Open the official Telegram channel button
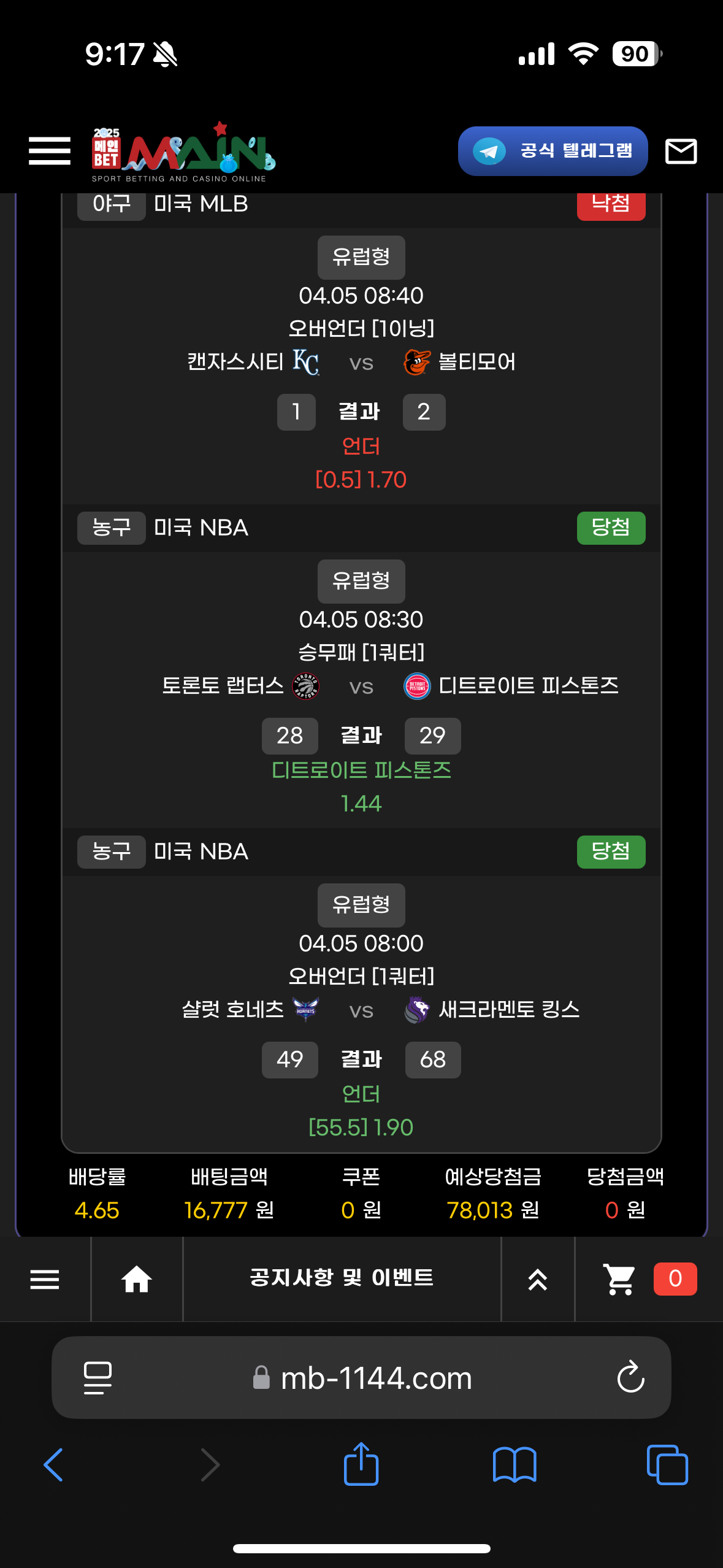Viewport: 723px width, 1568px height. 553,151
